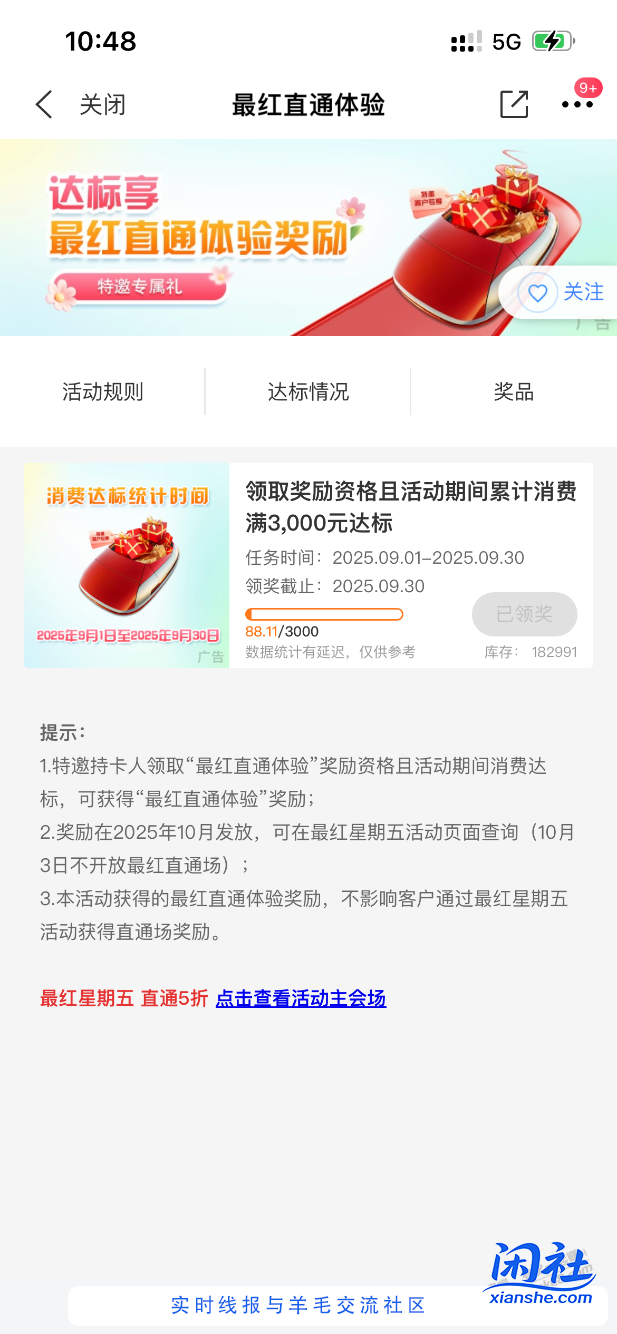Screen dimensions: 617x1334
Task: View the 达标情况 tab
Action: point(308,392)
